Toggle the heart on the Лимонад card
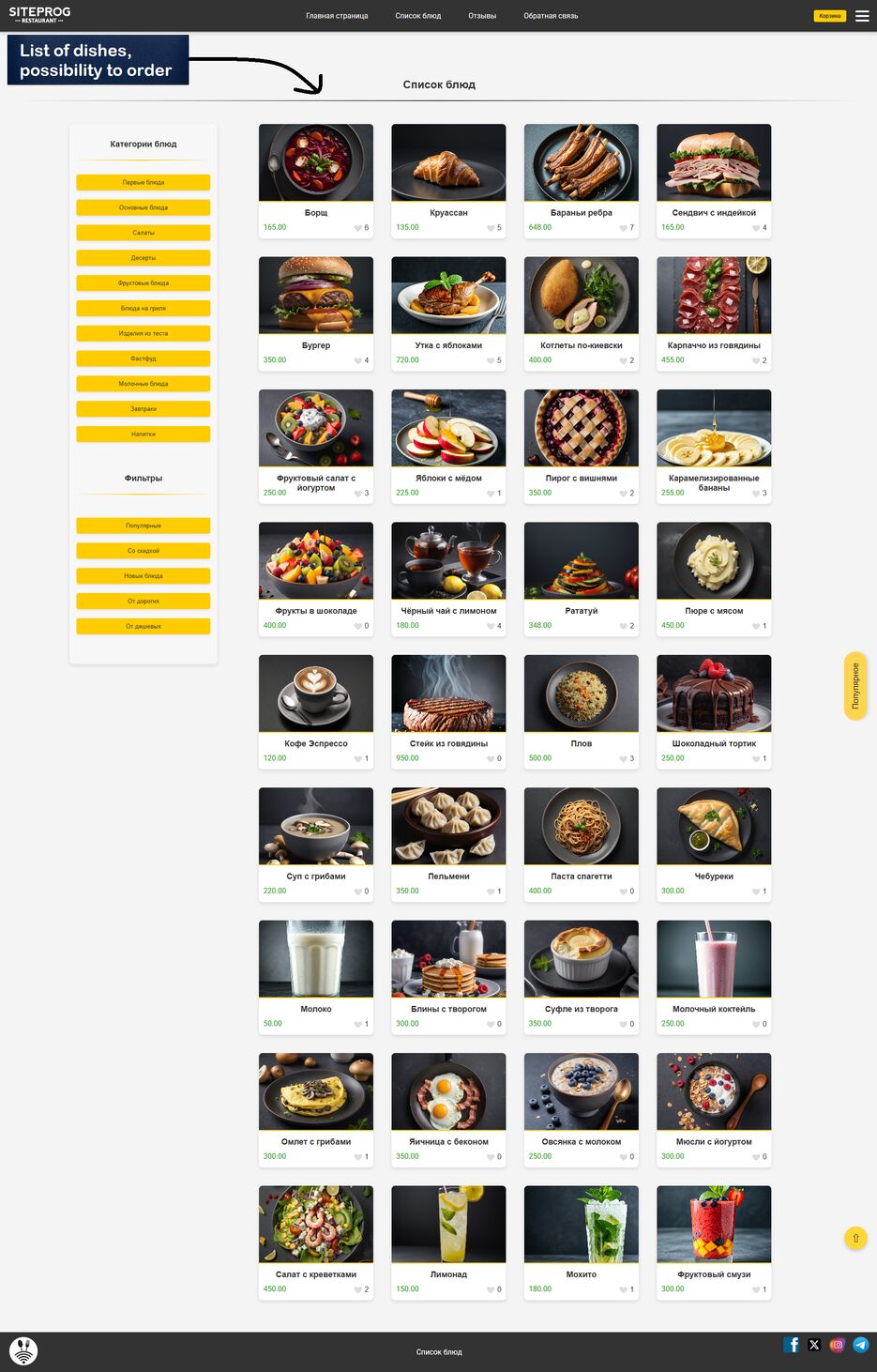The image size is (877, 1372). 490,1289
